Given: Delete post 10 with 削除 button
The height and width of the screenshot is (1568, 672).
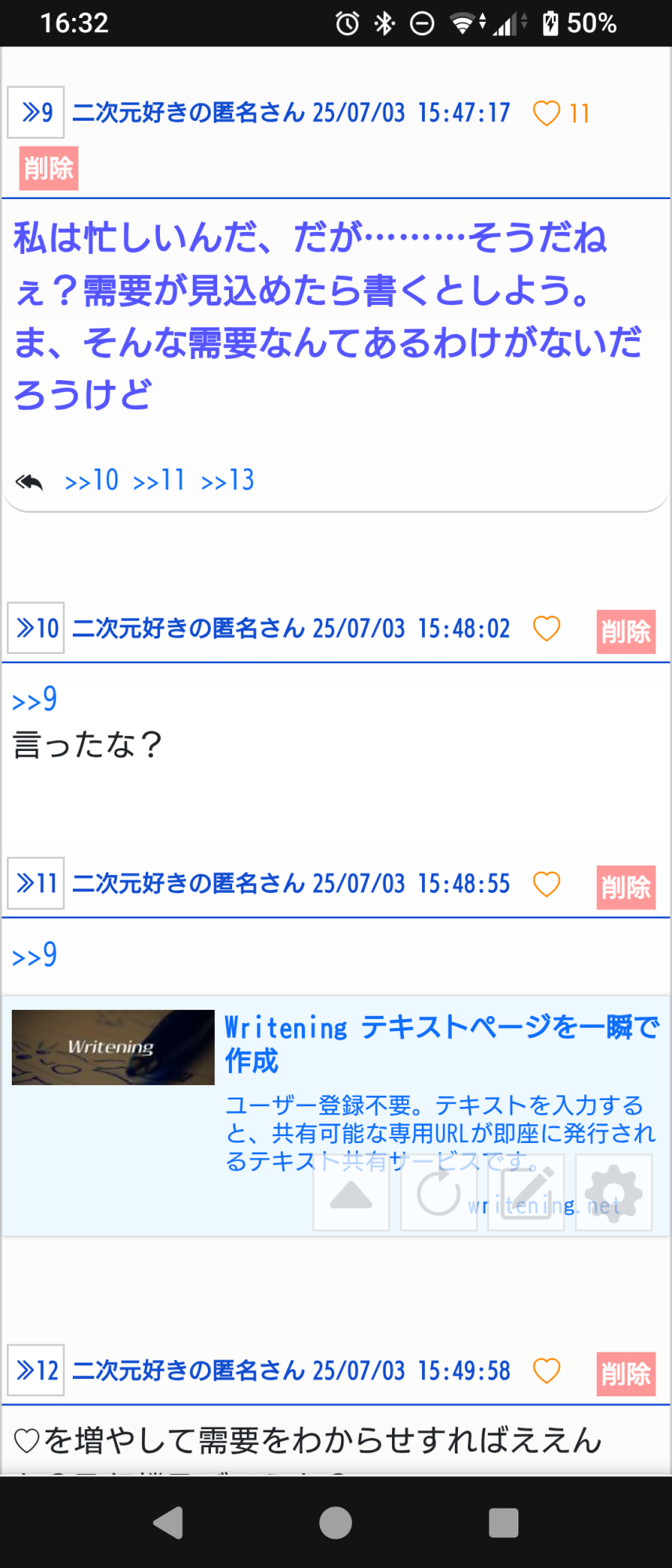Looking at the screenshot, I should 626,632.
